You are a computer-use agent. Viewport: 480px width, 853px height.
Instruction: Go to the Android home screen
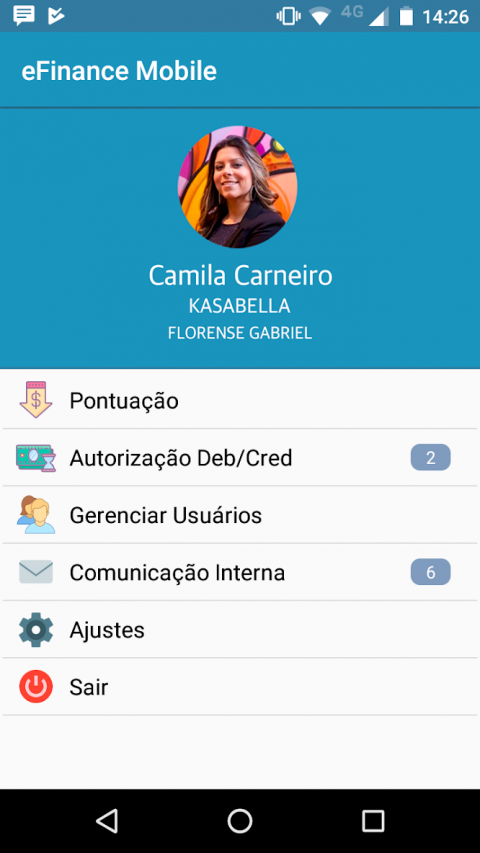240,820
